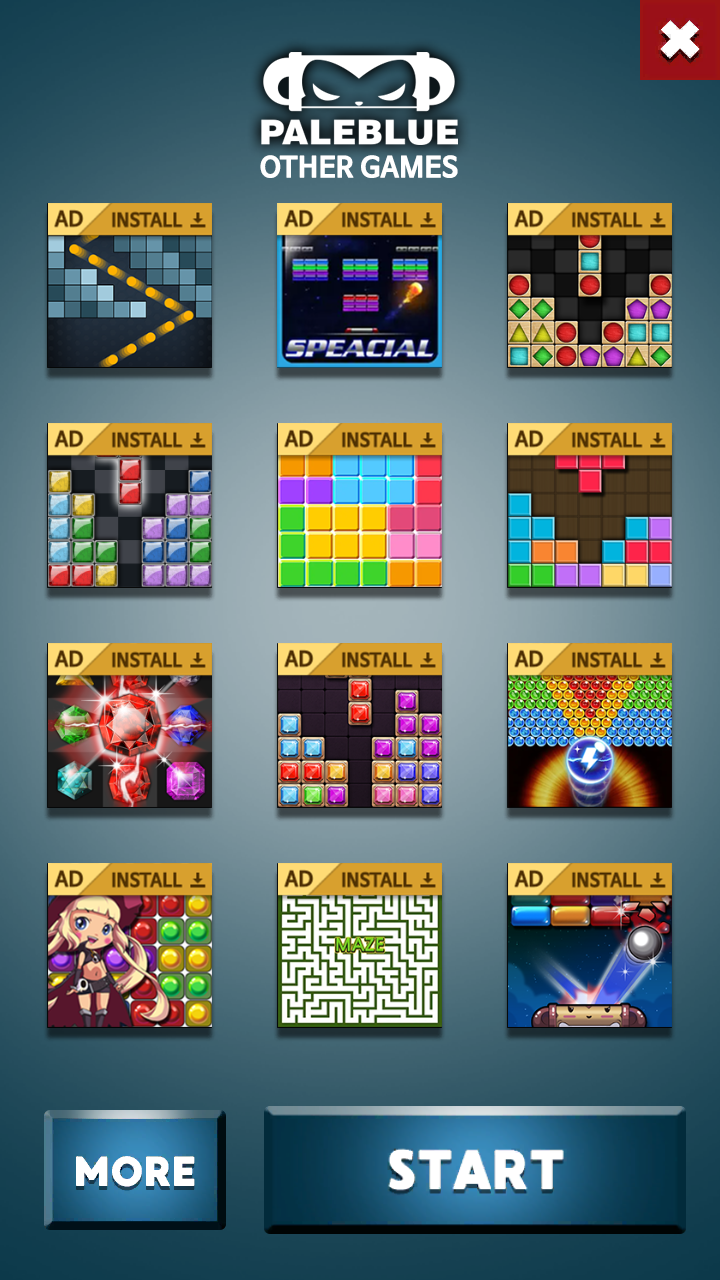Open the purple board jewel block ad
The width and height of the screenshot is (720, 1280).
360,740
